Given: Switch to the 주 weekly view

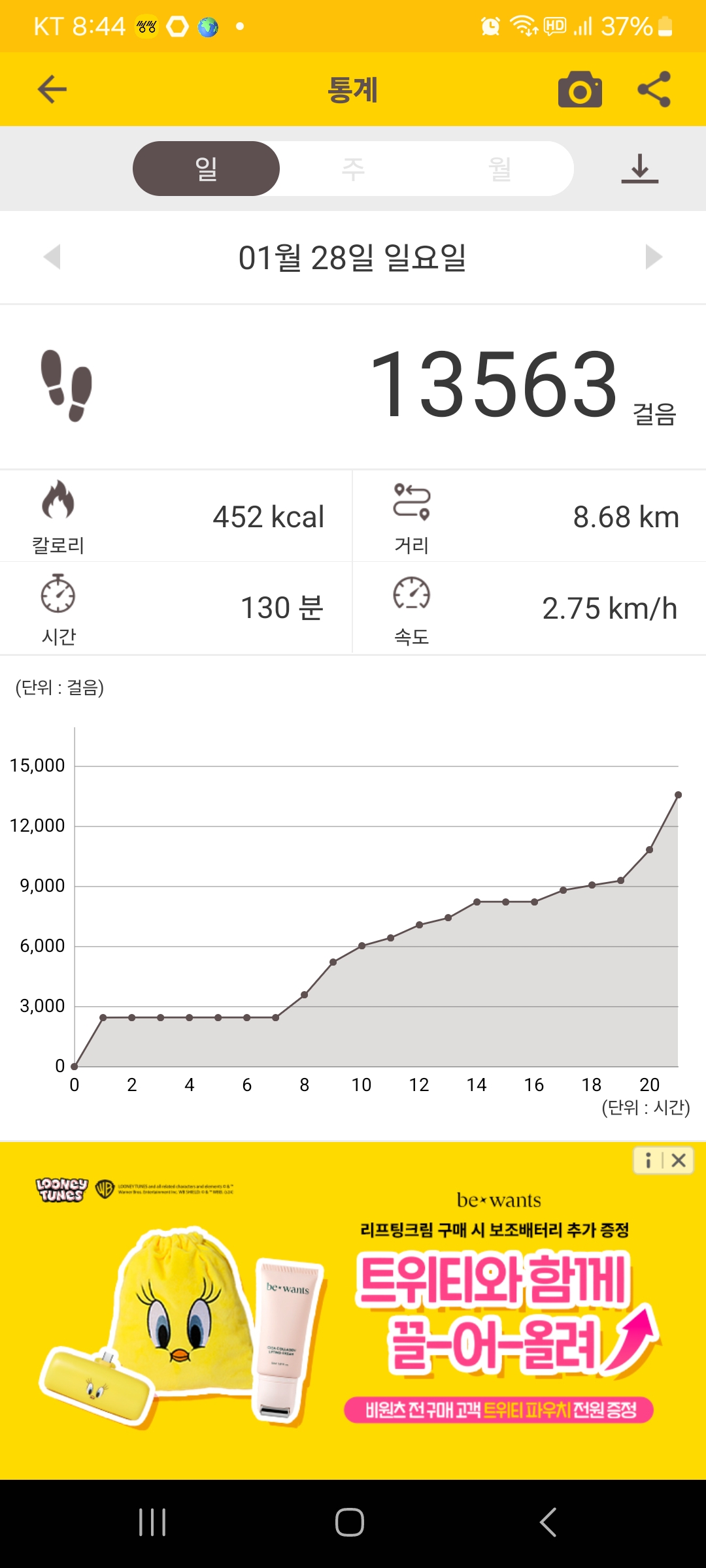Looking at the screenshot, I should click(x=353, y=169).
